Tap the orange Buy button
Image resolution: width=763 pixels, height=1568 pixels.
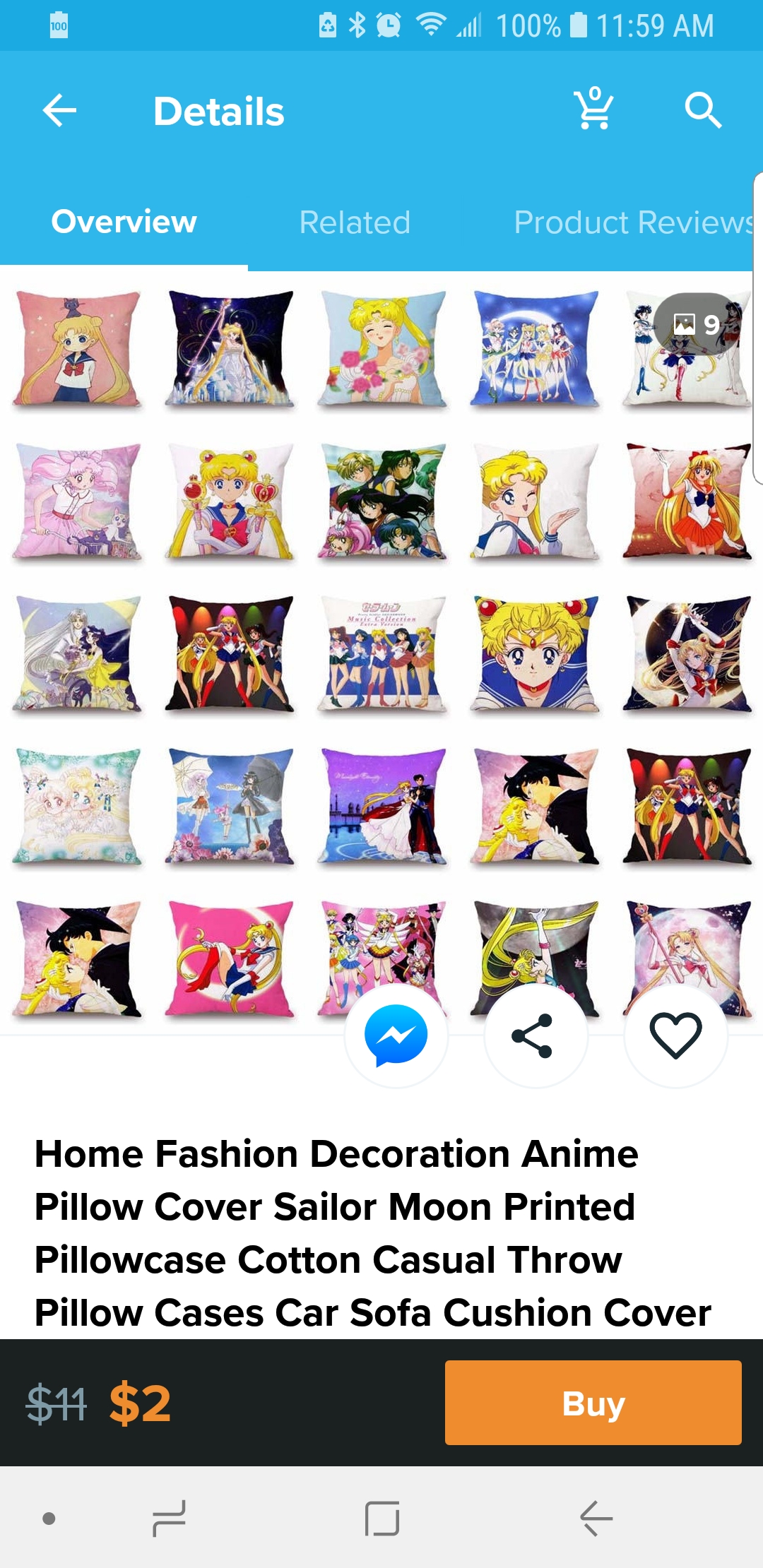click(x=593, y=1403)
